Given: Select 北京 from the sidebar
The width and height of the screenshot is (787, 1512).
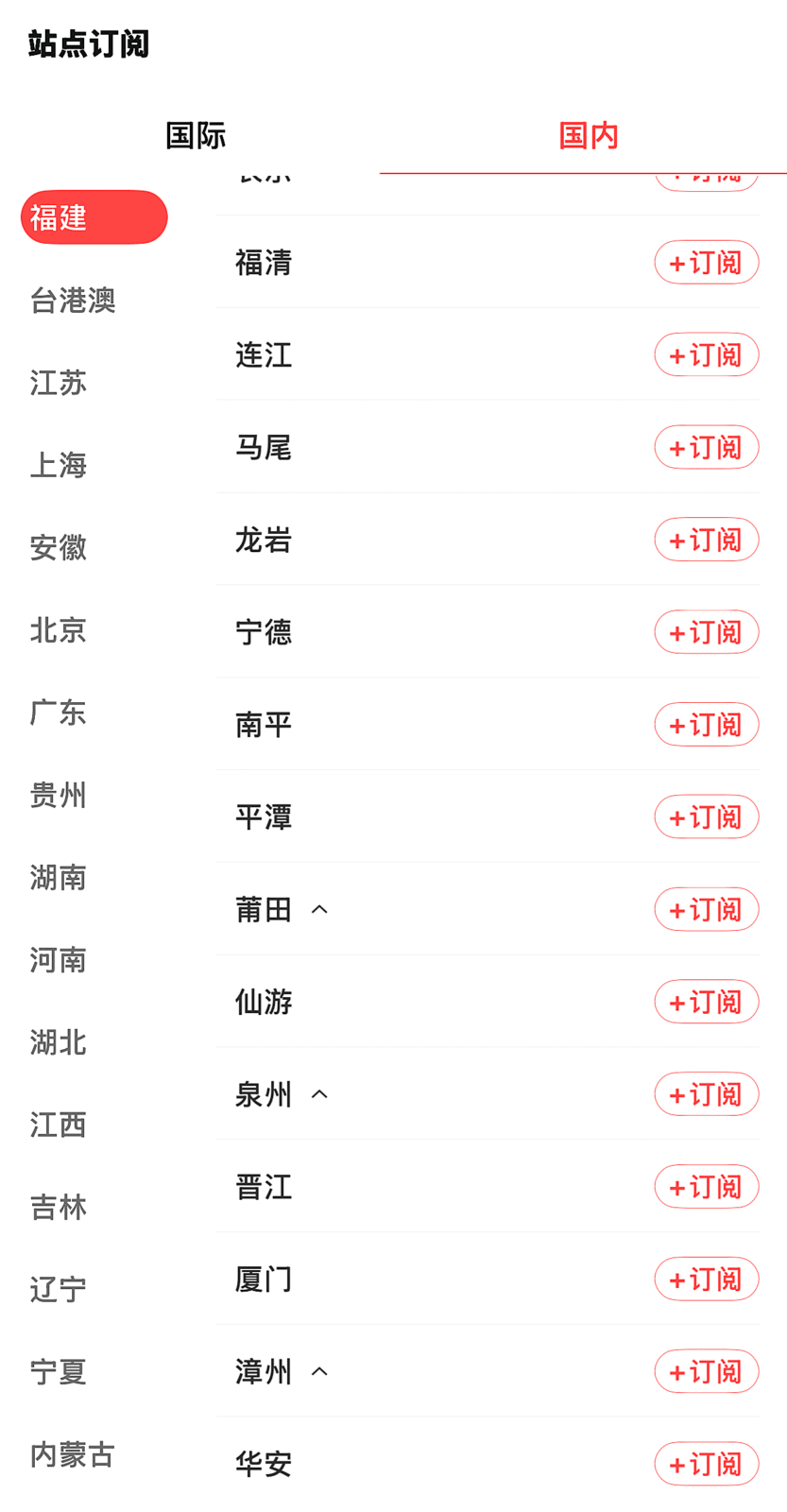Looking at the screenshot, I should pyautogui.click(x=59, y=630).
